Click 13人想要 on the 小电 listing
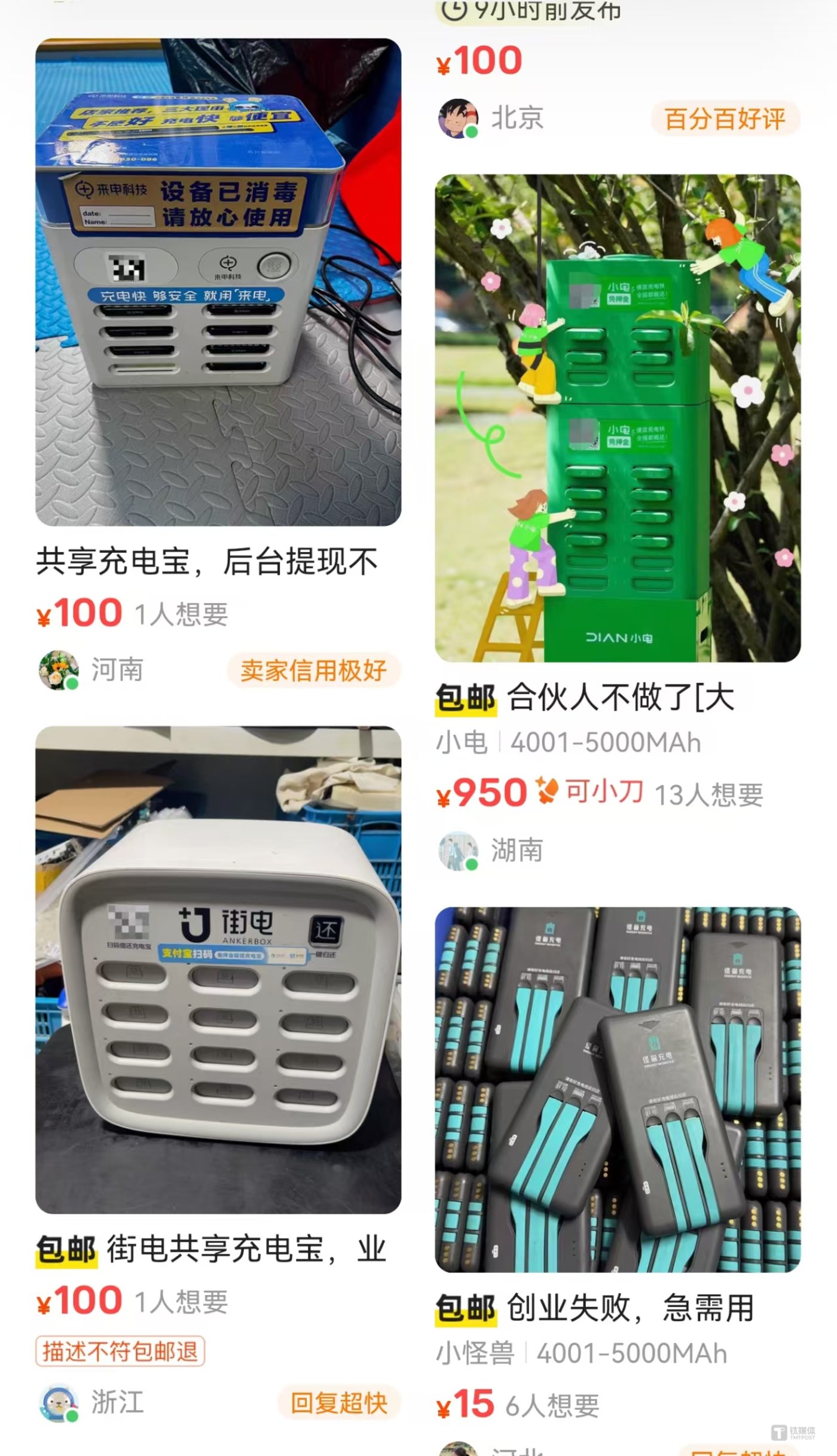The image size is (837, 1456). (x=708, y=793)
